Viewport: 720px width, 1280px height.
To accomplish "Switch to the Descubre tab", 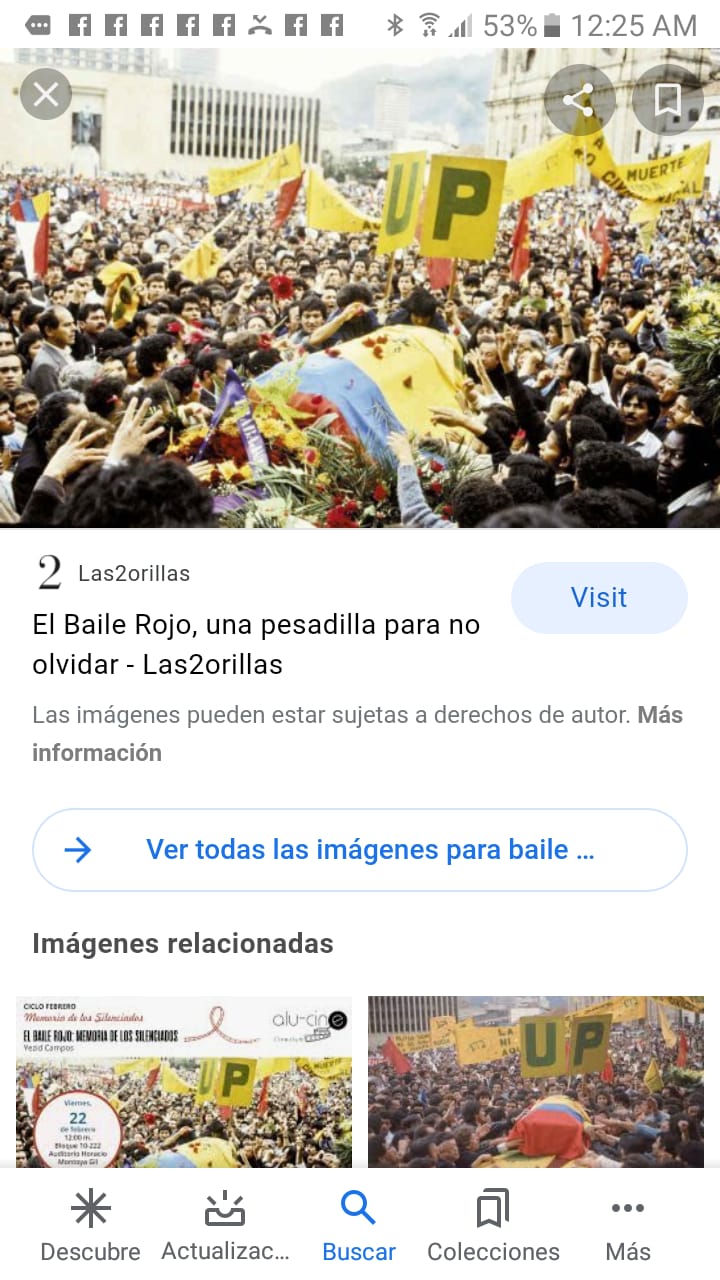I will [90, 1225].
